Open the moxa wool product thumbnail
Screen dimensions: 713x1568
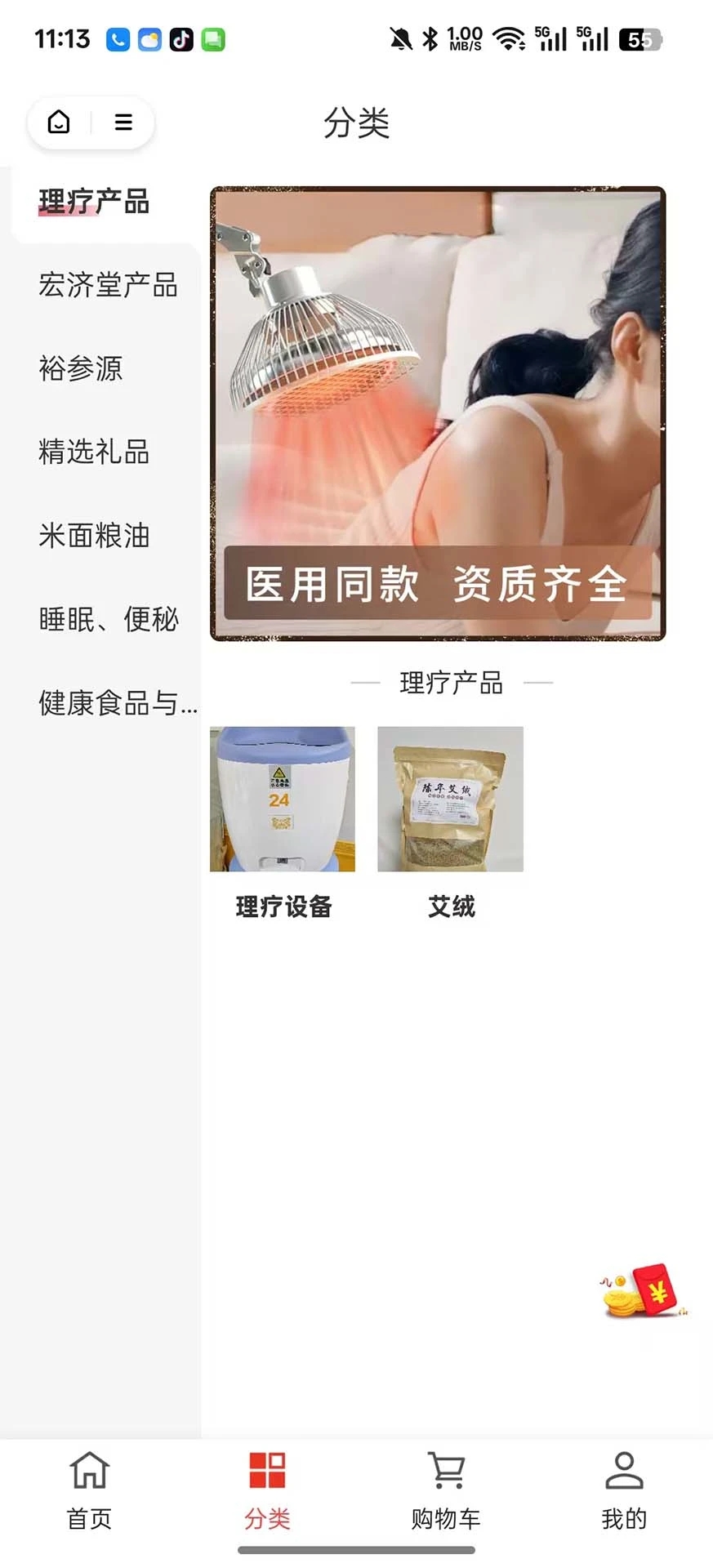coord(449,799)
